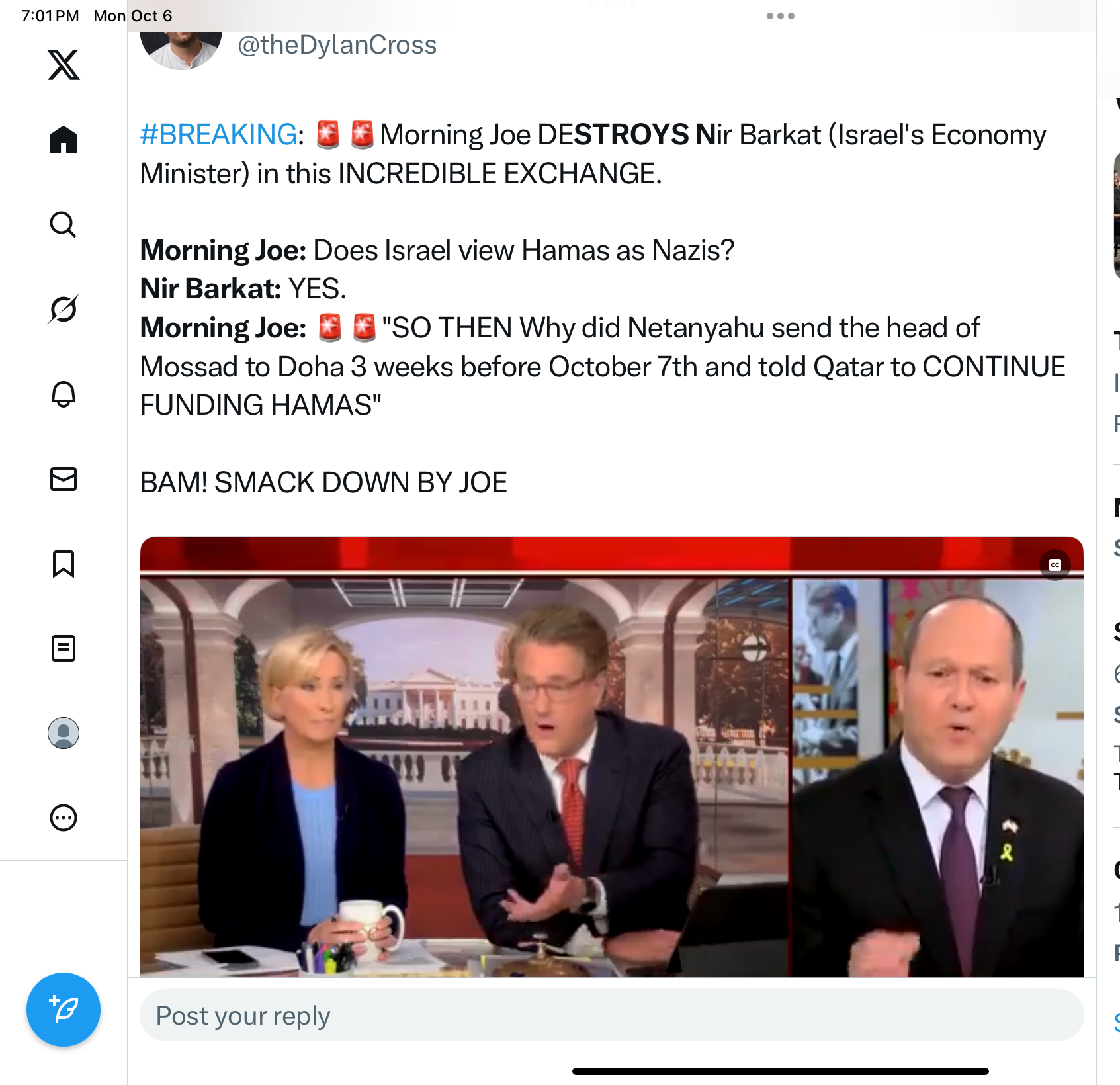1120x1085 pixels.
Task: Open the #BREAKING hashtag
Action: click(x=218, y=134)
